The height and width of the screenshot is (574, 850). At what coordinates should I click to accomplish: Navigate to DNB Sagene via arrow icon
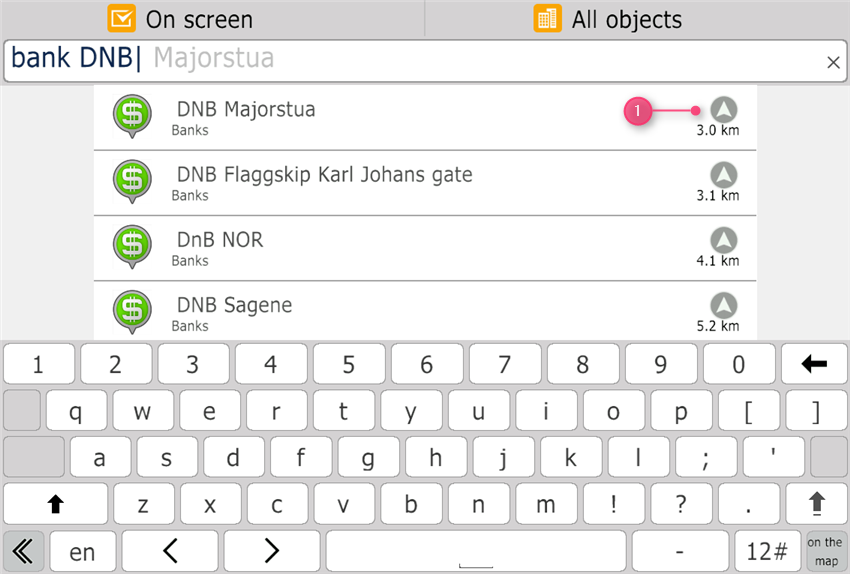pos(724,306)
